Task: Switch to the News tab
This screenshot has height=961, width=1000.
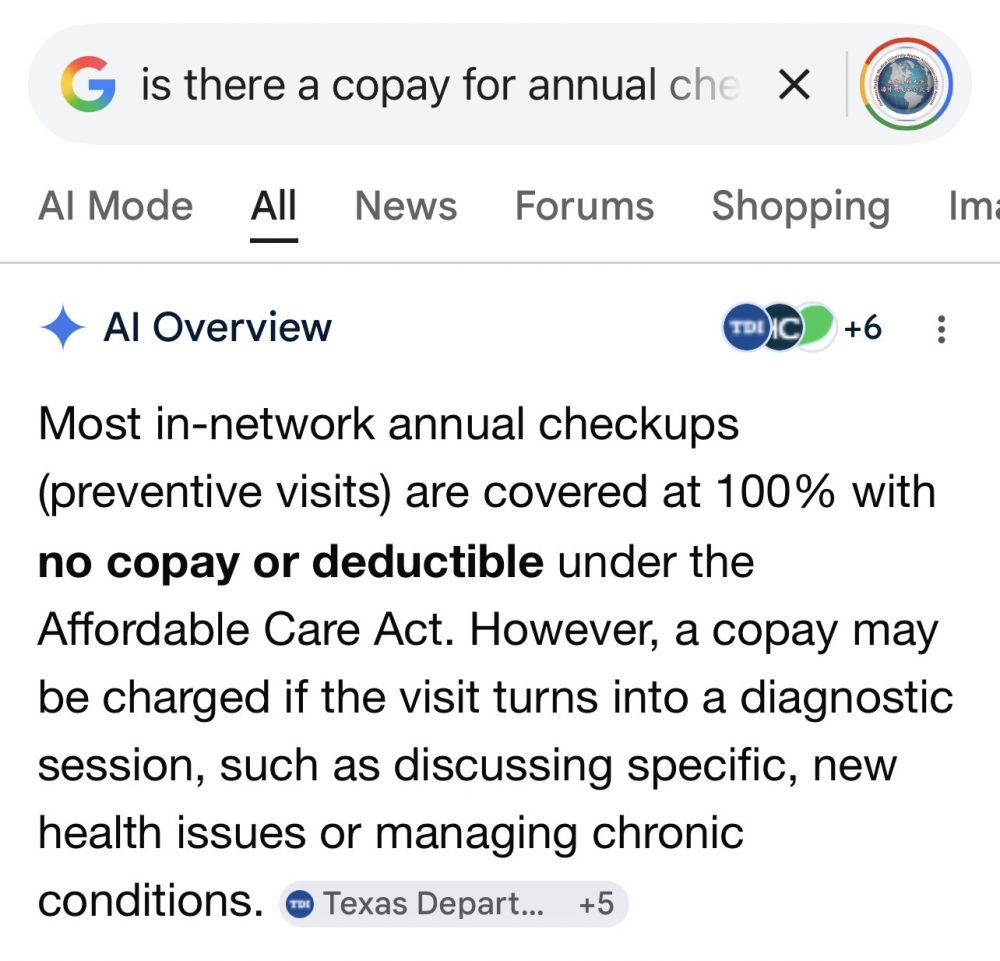Action: coord(405,206)
